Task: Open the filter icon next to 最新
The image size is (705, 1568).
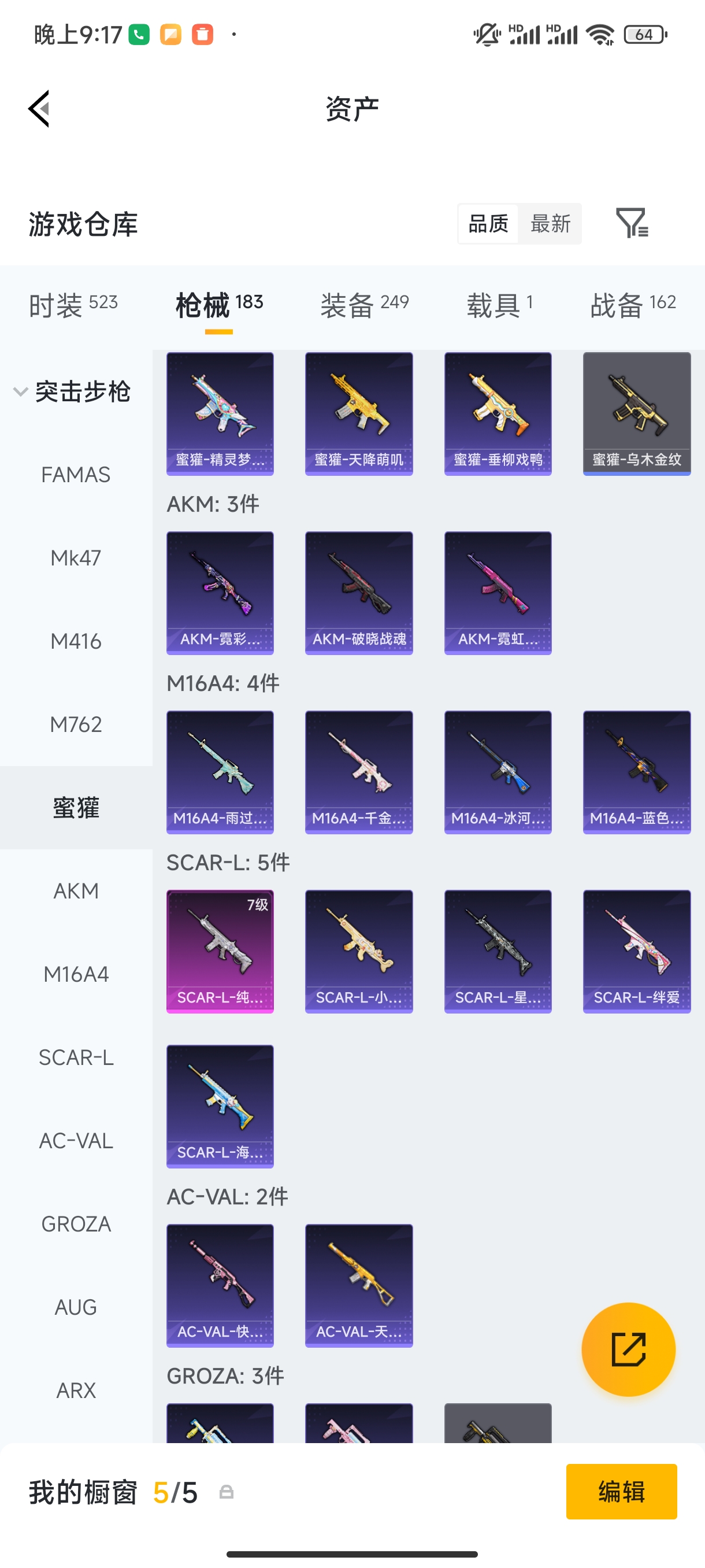Action: tap(632, 223)
